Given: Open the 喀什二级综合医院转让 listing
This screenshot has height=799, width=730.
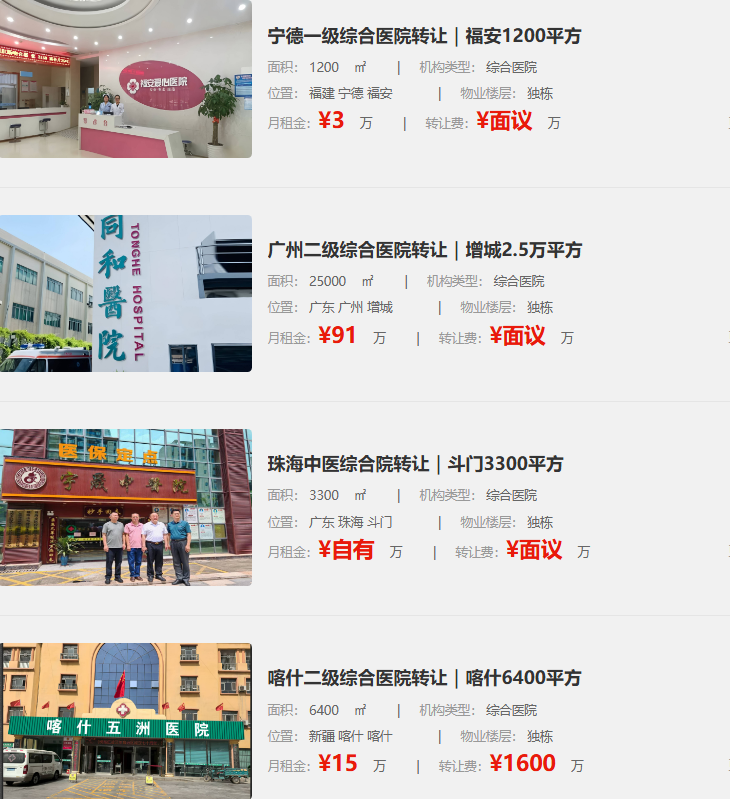Looking at the screenshot, I should tap(424, 678).
